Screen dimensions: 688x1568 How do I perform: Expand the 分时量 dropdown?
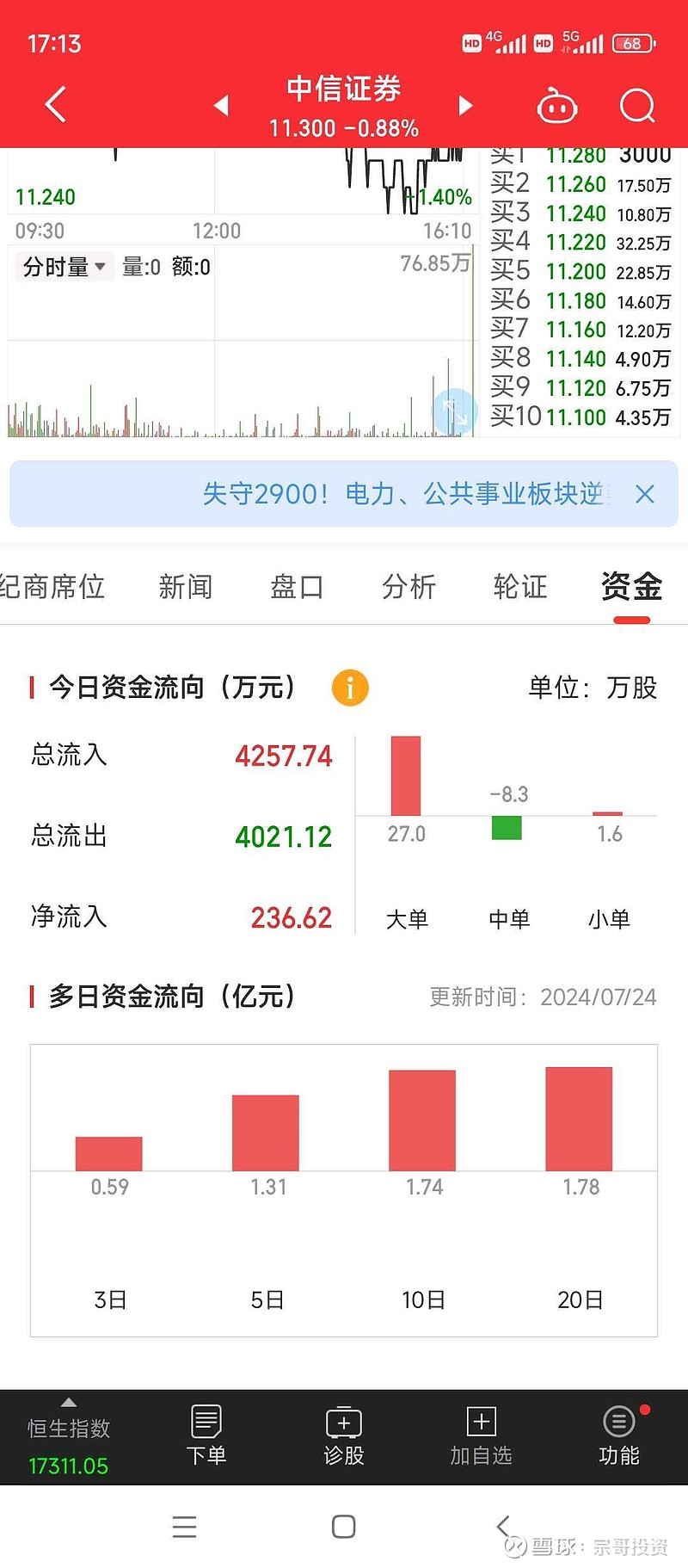(x=64, y=267)
